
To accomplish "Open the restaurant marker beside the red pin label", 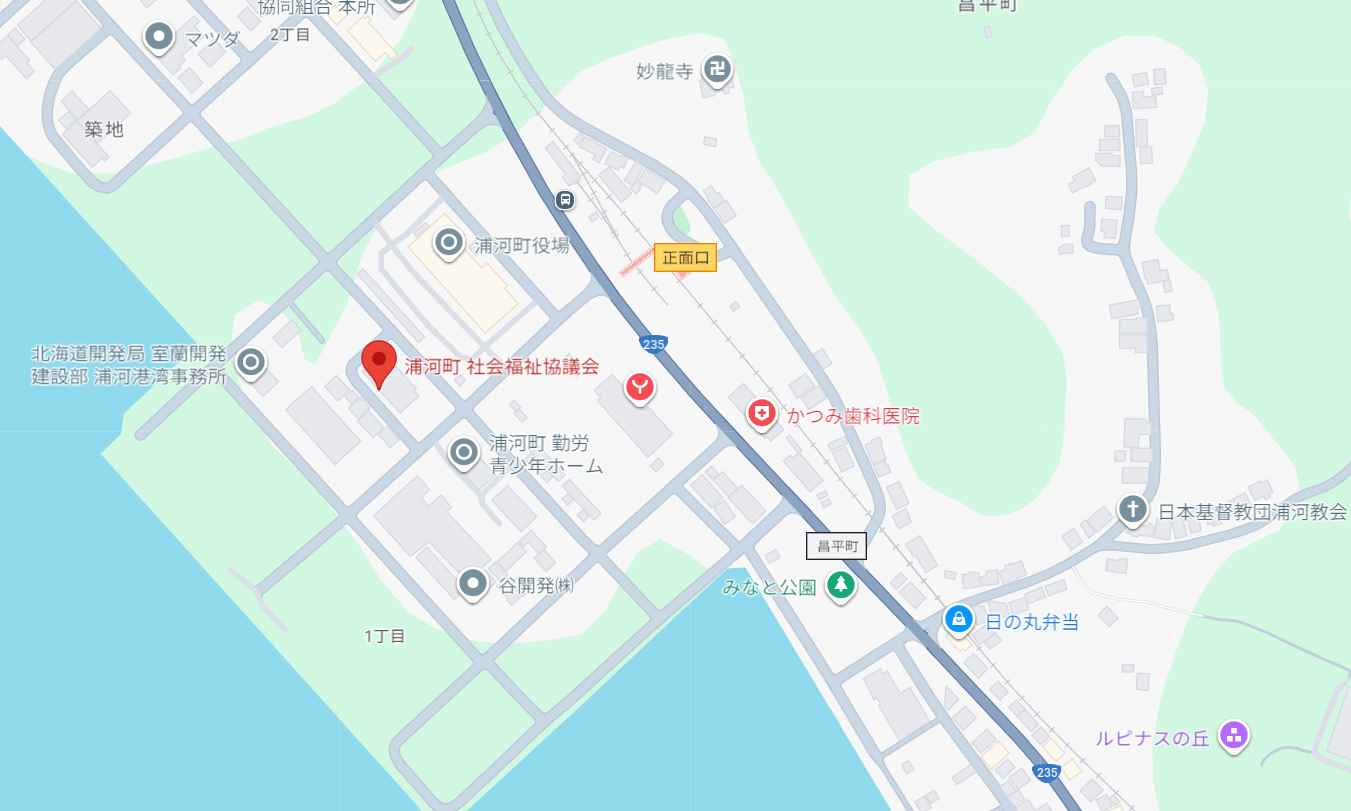I will (x=639, y=386).
